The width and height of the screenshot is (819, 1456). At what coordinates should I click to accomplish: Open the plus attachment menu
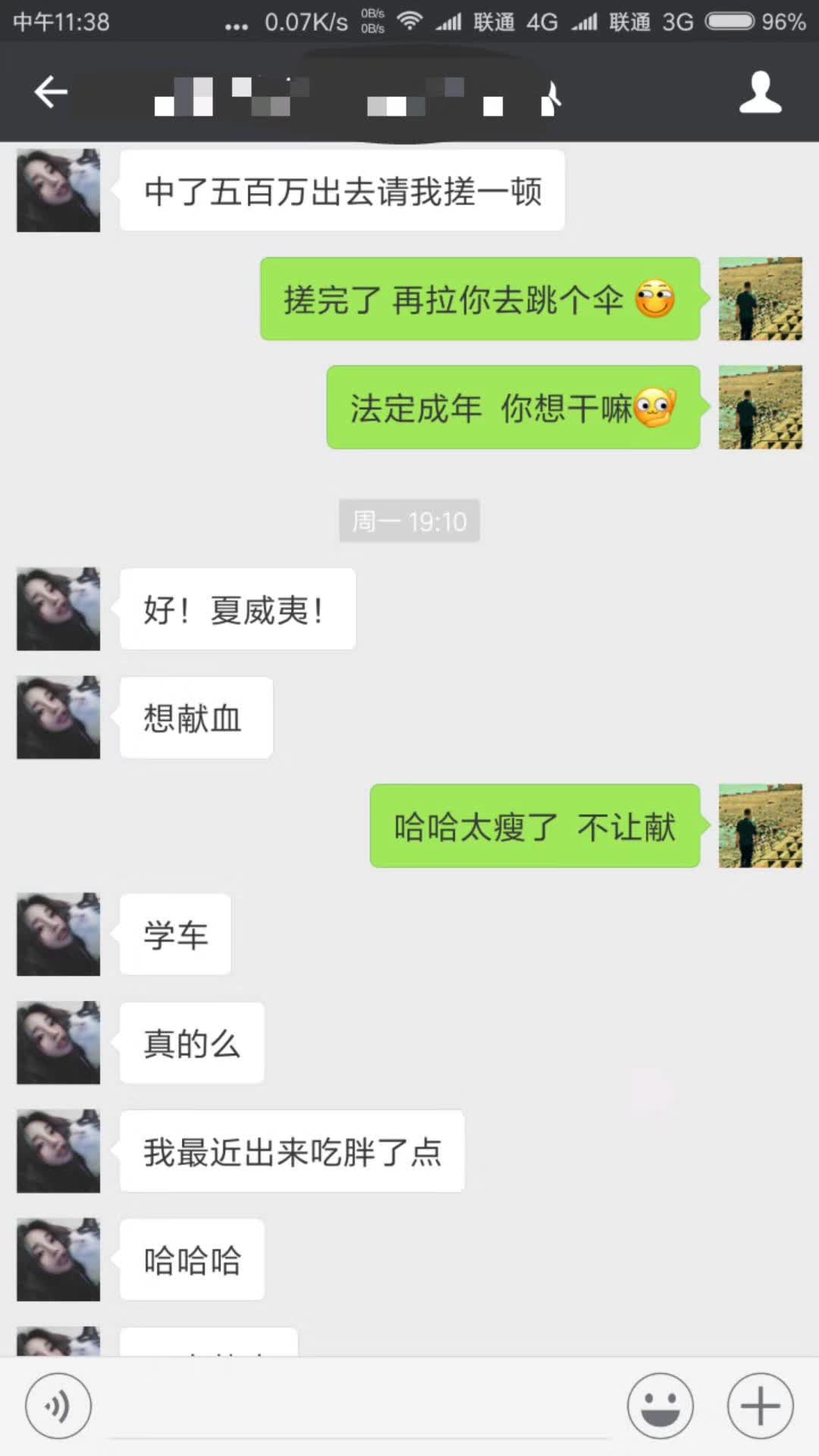pyautogui.click(x=760, y=1405)
